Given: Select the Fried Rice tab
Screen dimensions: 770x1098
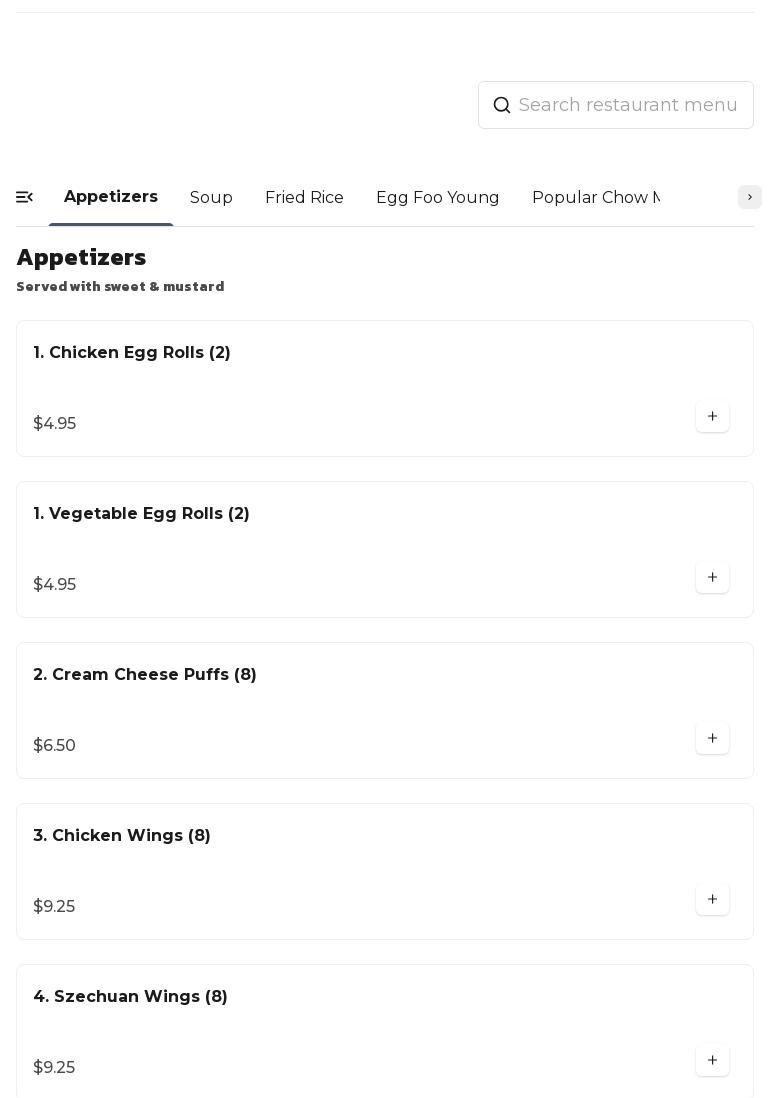Looking at the screenshot, I should [x=304, y=198].
